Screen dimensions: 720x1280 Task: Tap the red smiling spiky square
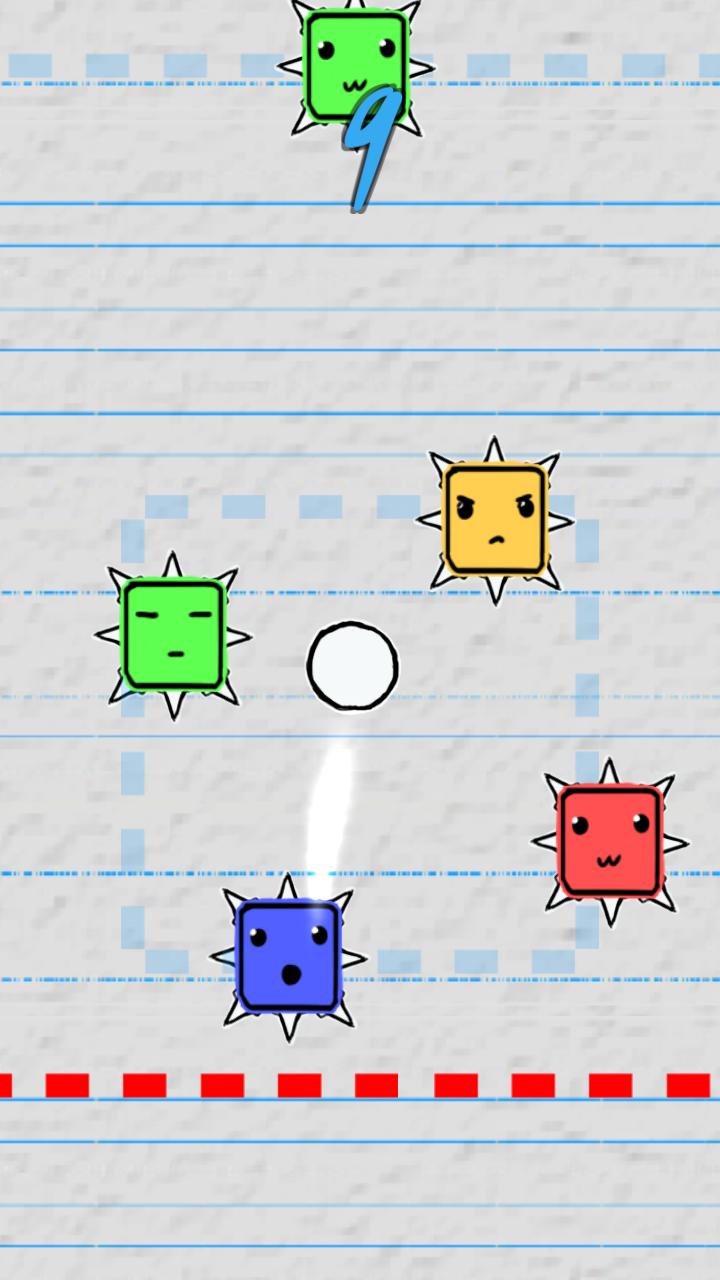pyautogui.click(x=610, y=841)
